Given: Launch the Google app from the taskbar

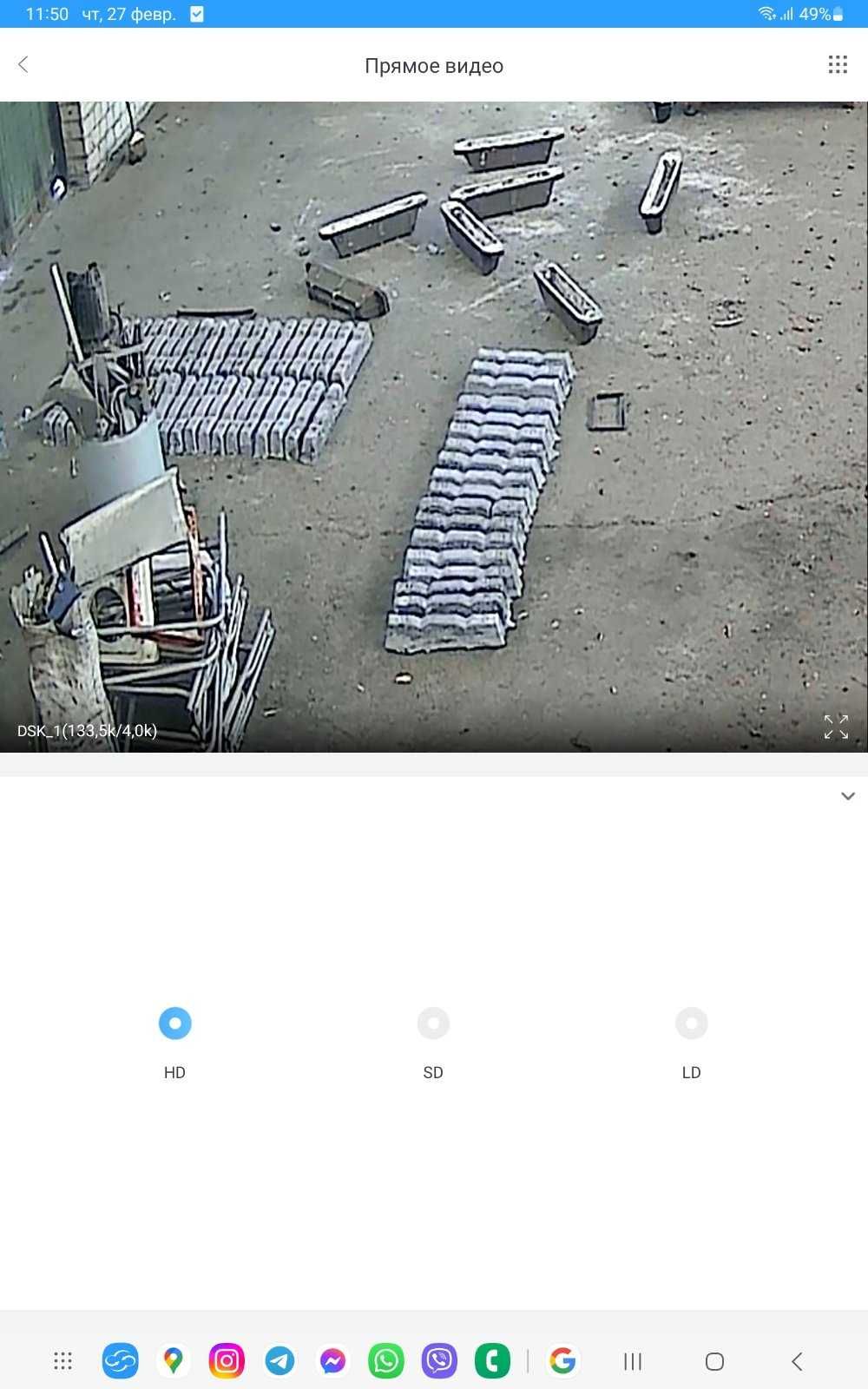Looking at the screenshot, I should [562, 1361].
